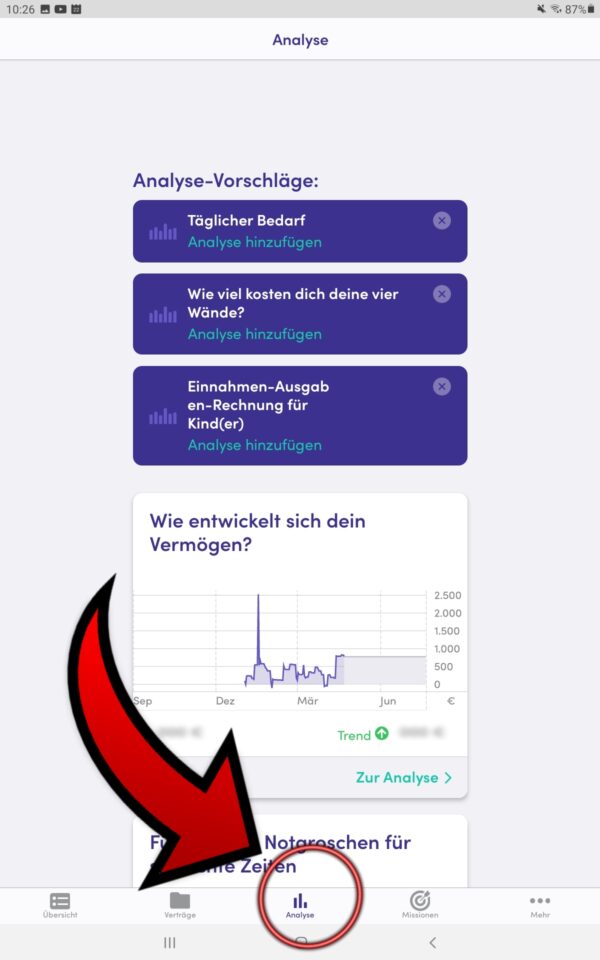Select the Analyse tab
Image resolution: width=600 pixels, height=960 pixels.
coord(300,905)
